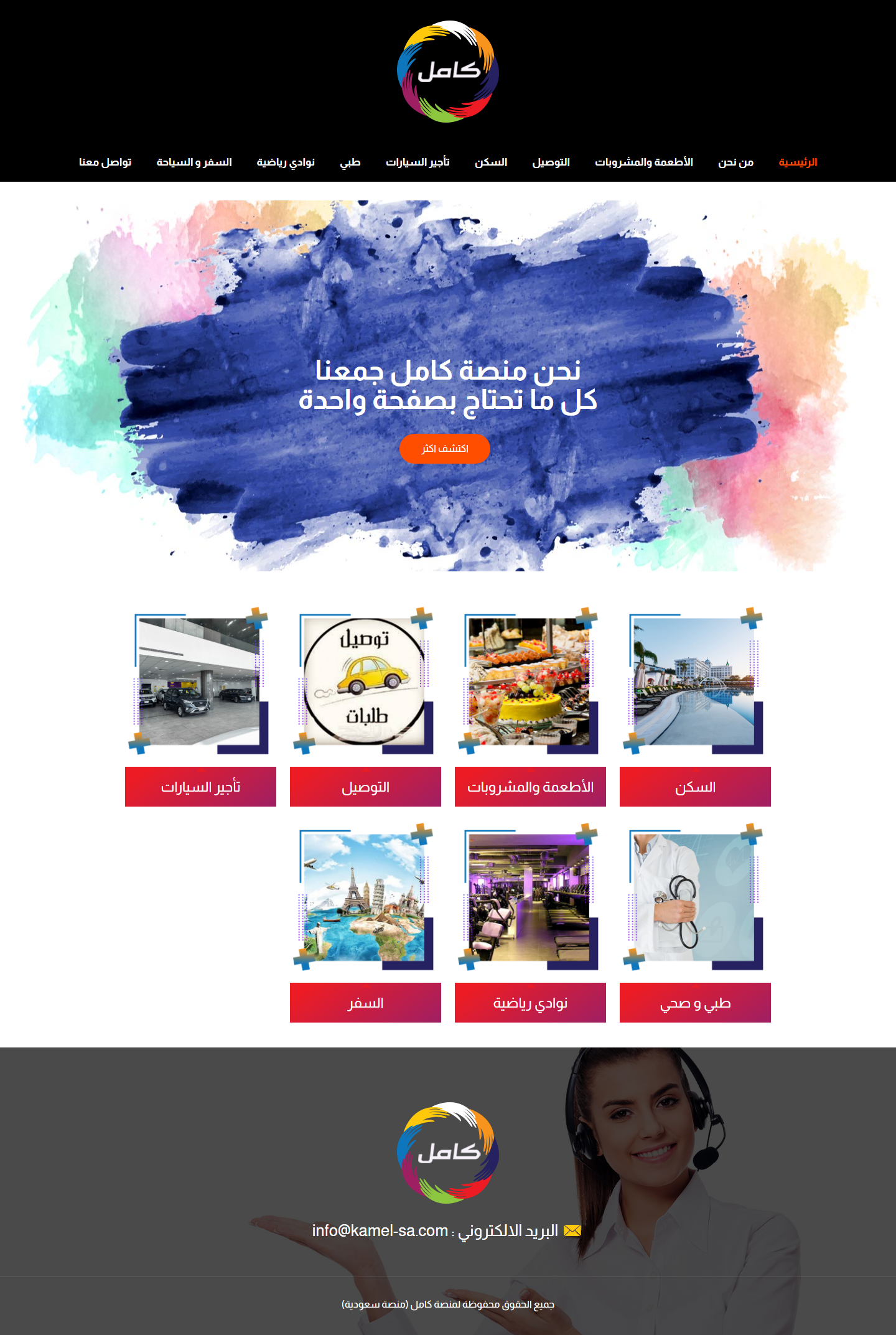Image resolution: width=896 pixels, height=1335 pixels.
Task: Open طبي from the navigation bar
Action: point(350,162)
